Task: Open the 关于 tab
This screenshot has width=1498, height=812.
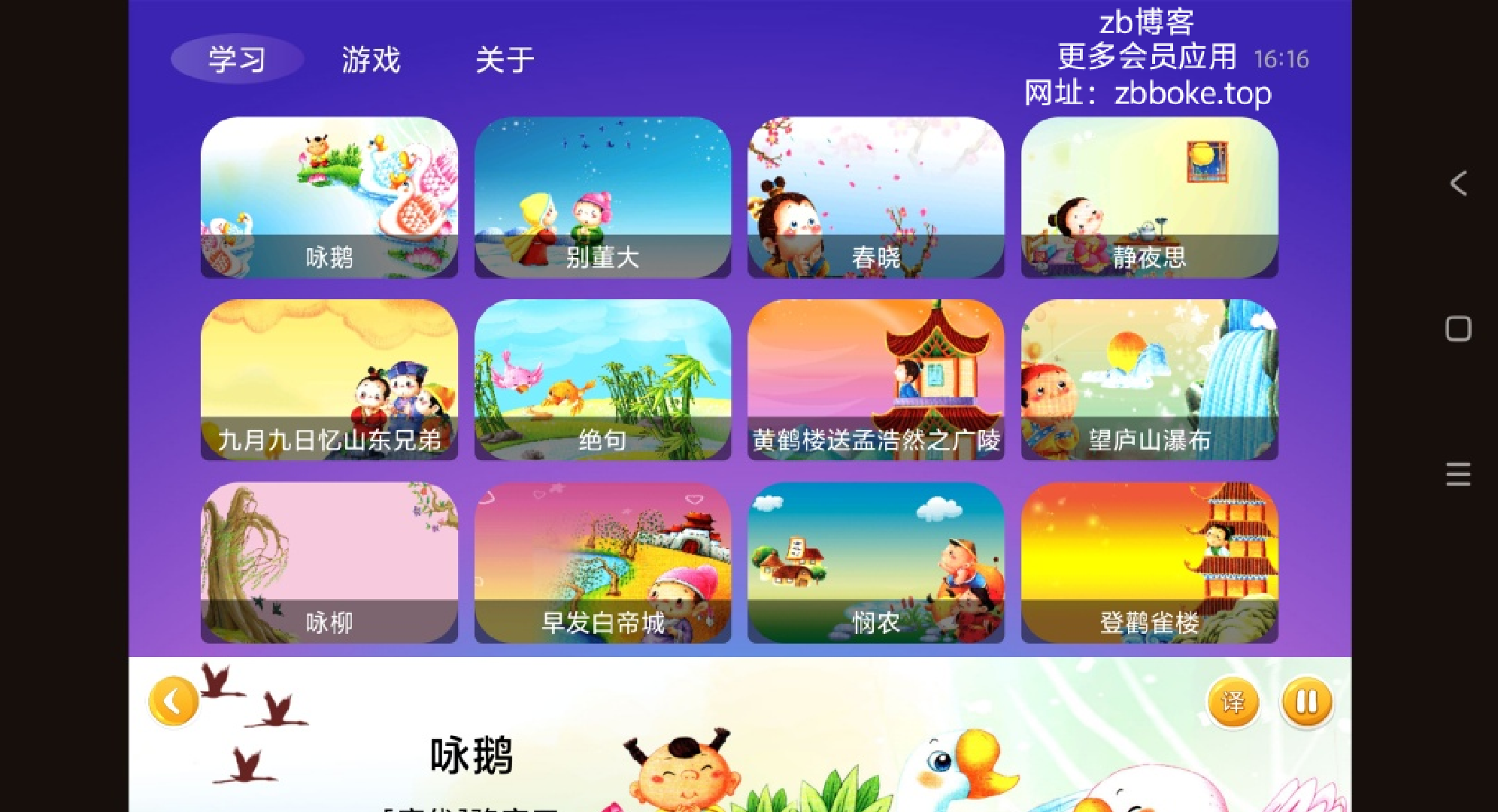Action: coord(505,59)
